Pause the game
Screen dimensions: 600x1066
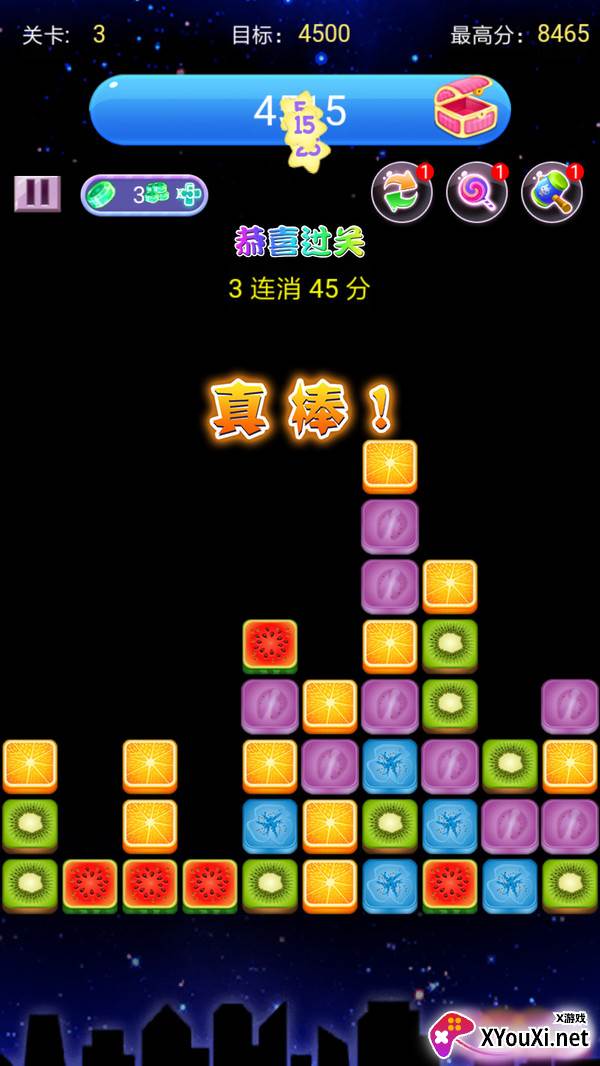pos(37,193)
